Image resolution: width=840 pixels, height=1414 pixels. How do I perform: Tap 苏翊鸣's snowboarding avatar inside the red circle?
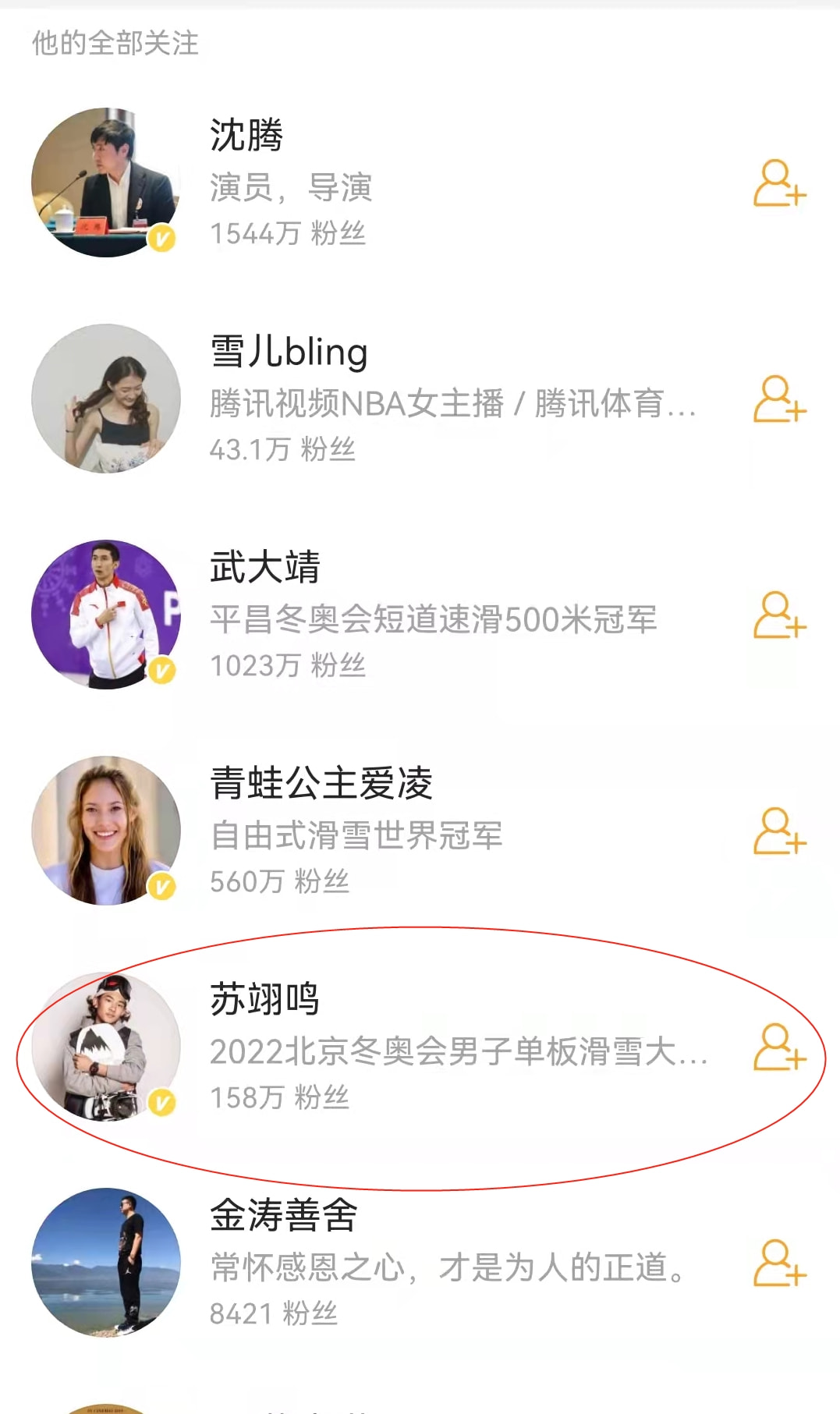107,1048
